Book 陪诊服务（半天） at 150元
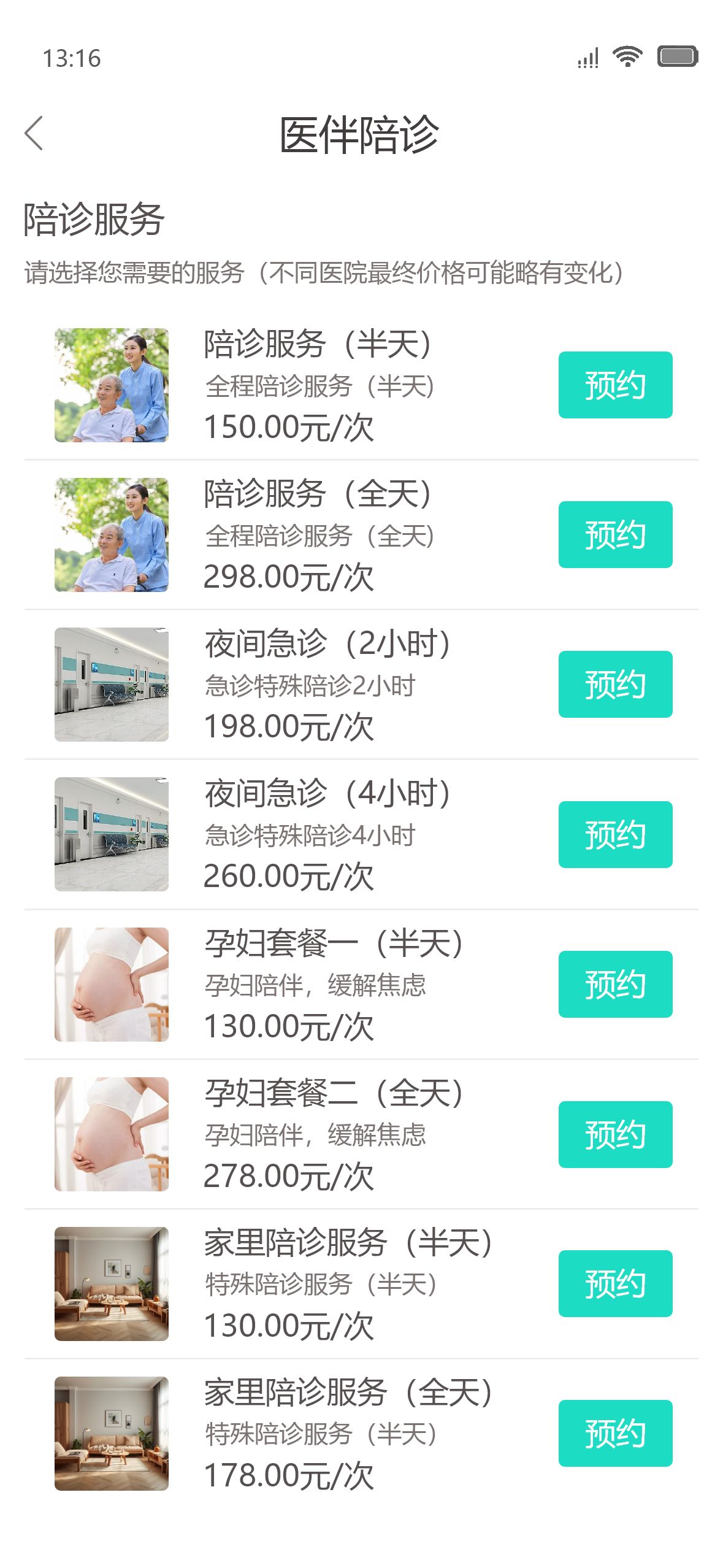 coord(614,385)
